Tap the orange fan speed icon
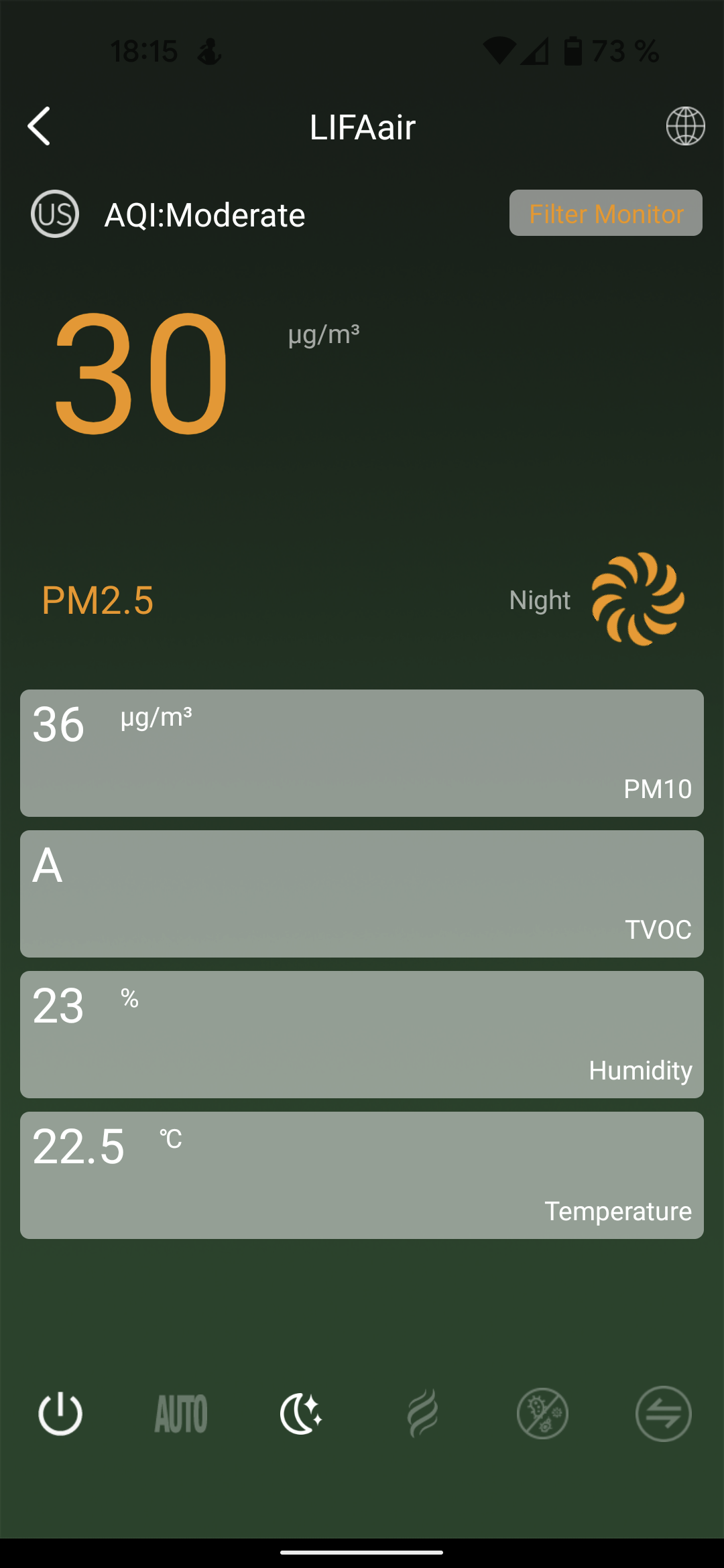724x1568 pixels. (638, 599)
